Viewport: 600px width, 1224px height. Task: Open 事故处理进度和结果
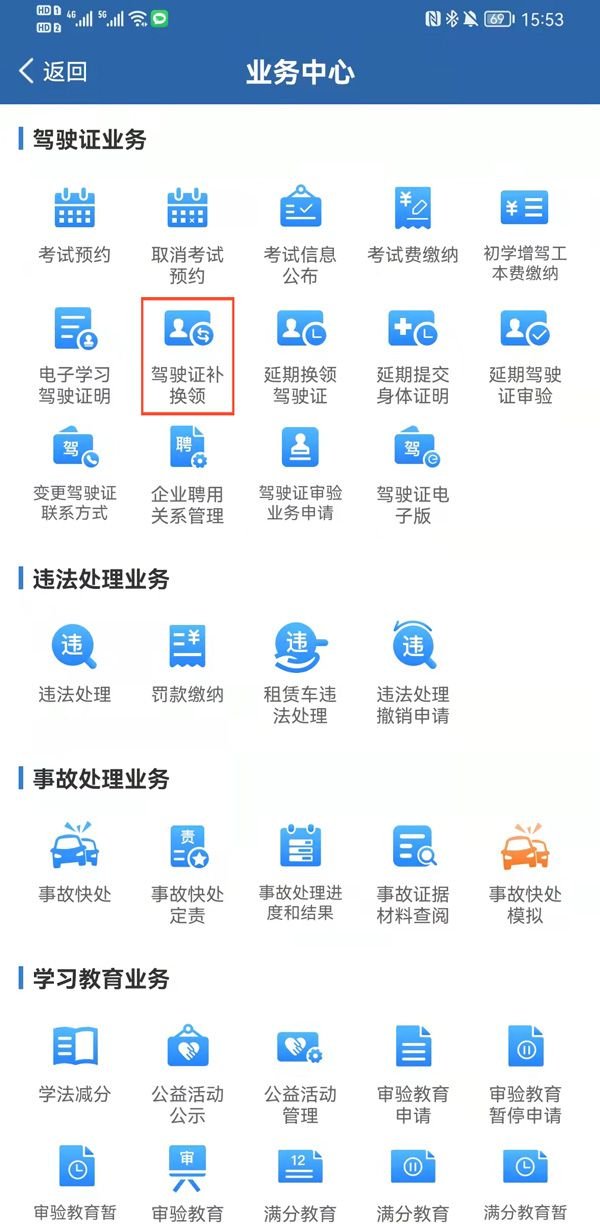pyautogui.click(x=300, y=872)
